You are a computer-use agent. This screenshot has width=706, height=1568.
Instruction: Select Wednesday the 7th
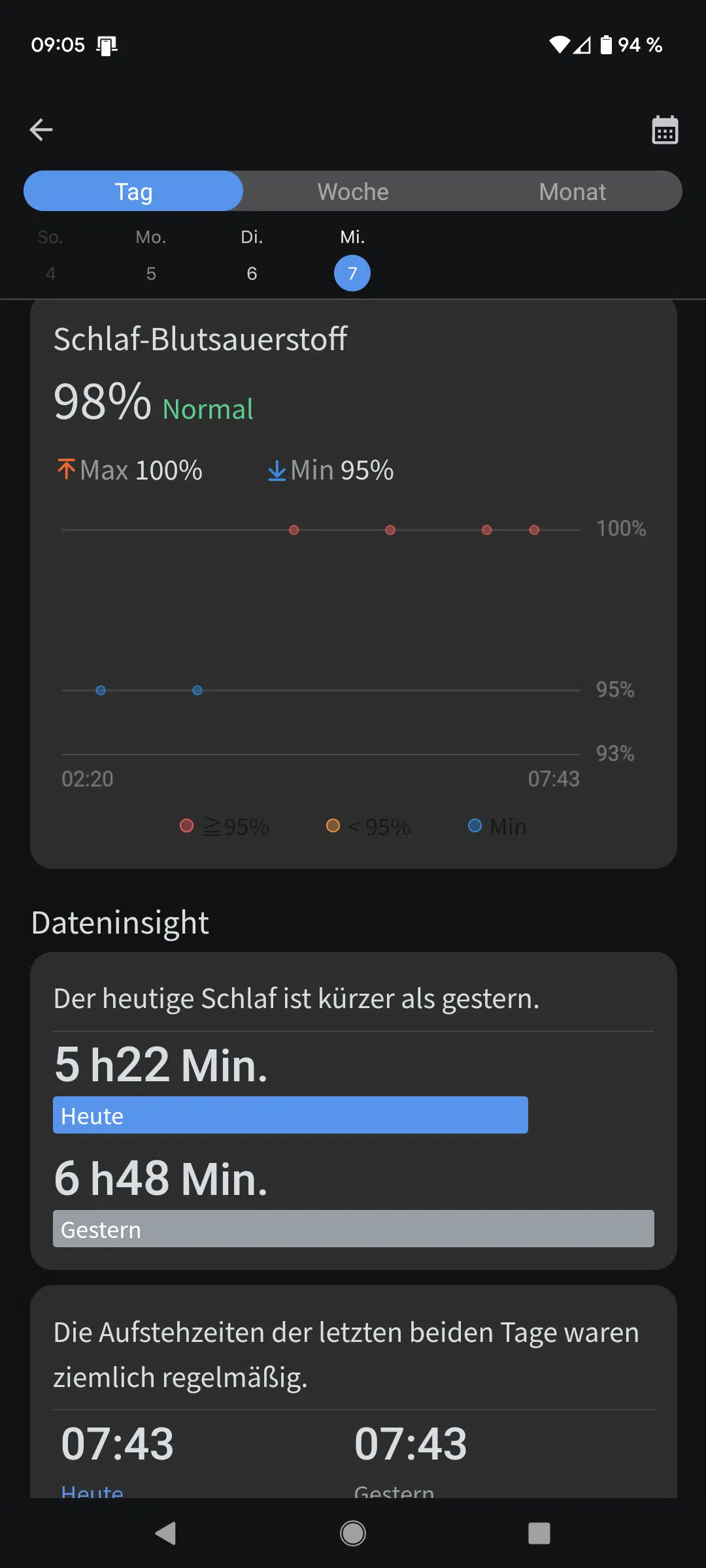pos(352,256)
